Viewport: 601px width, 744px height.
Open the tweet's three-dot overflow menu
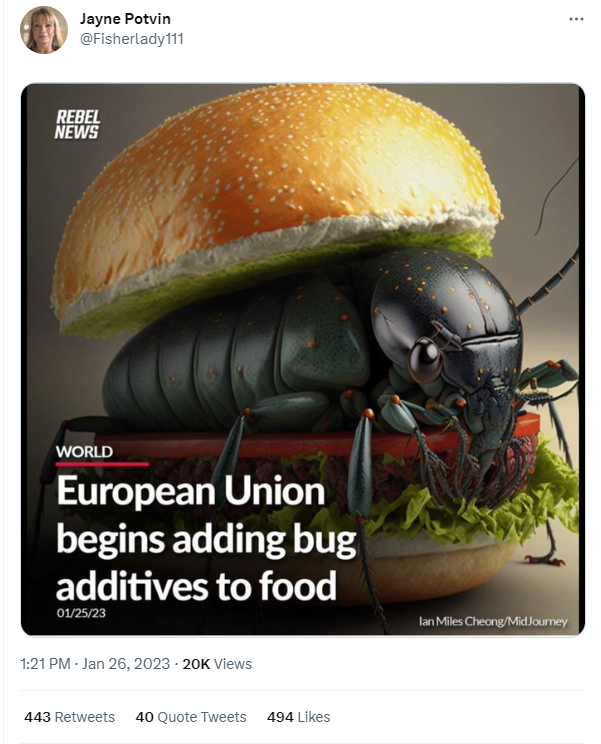[x=575, y=19]
